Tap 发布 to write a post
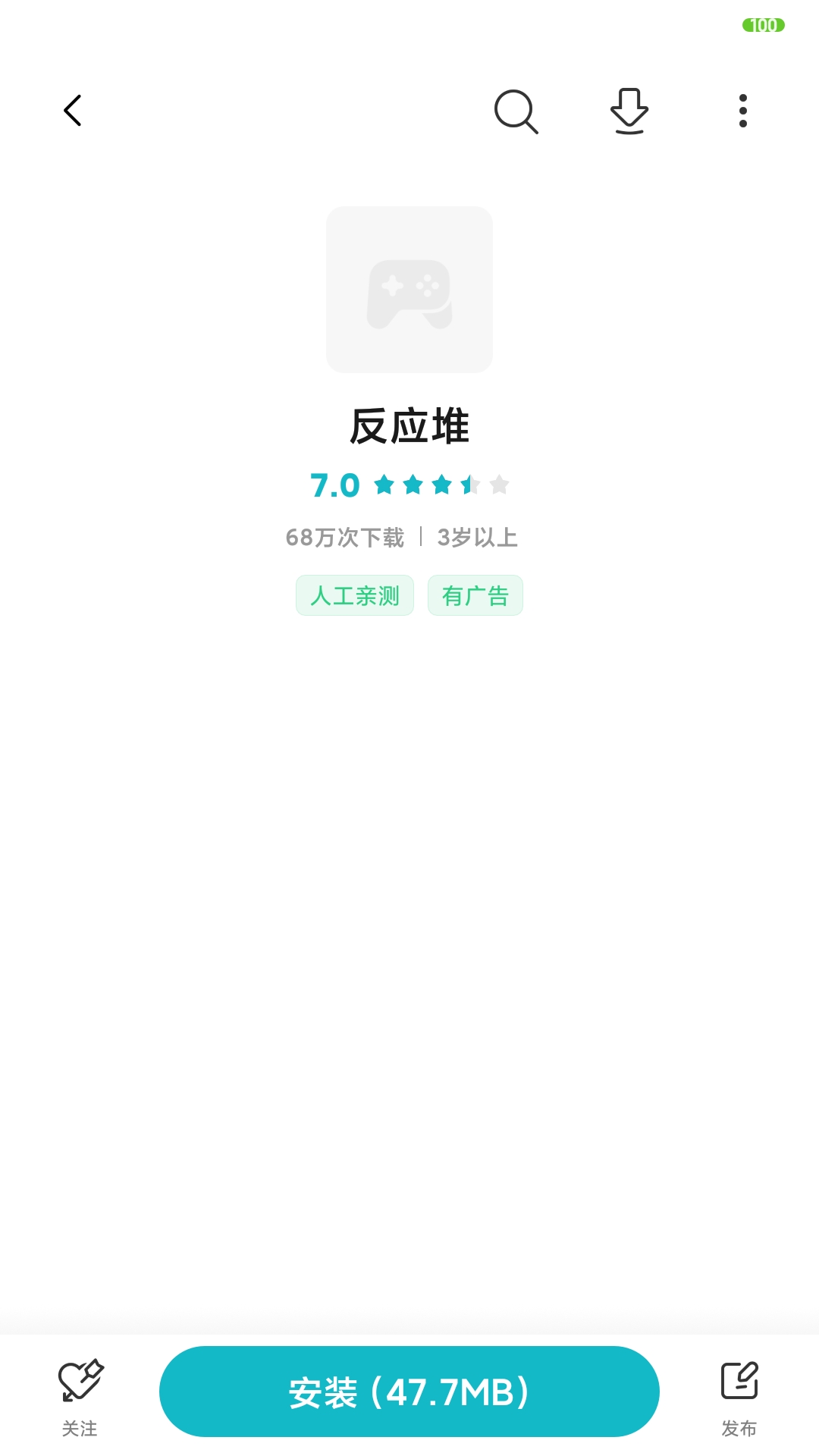This screenshot has height=1456, width=819. pos(739,1397)
